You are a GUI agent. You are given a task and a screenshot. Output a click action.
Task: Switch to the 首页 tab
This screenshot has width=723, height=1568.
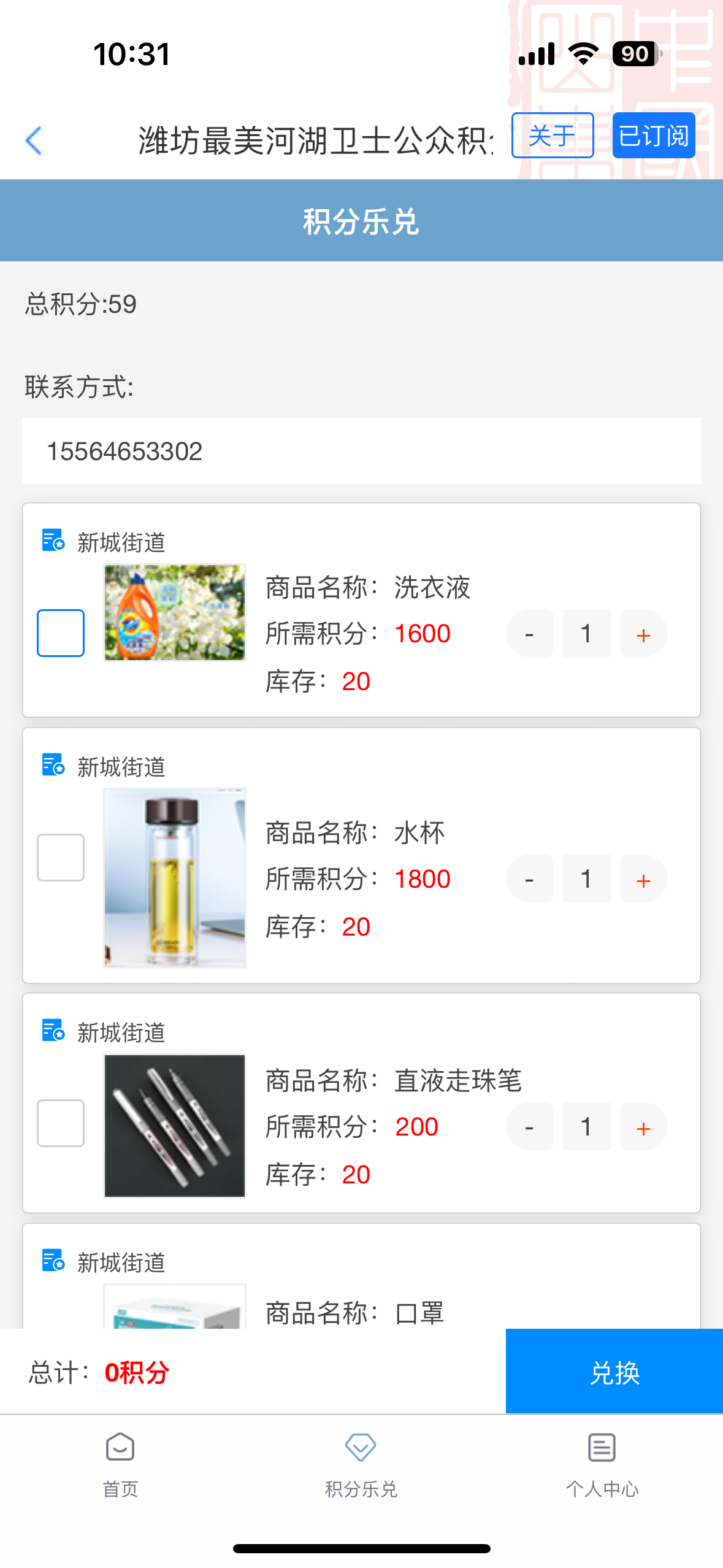coord(120,1464)
